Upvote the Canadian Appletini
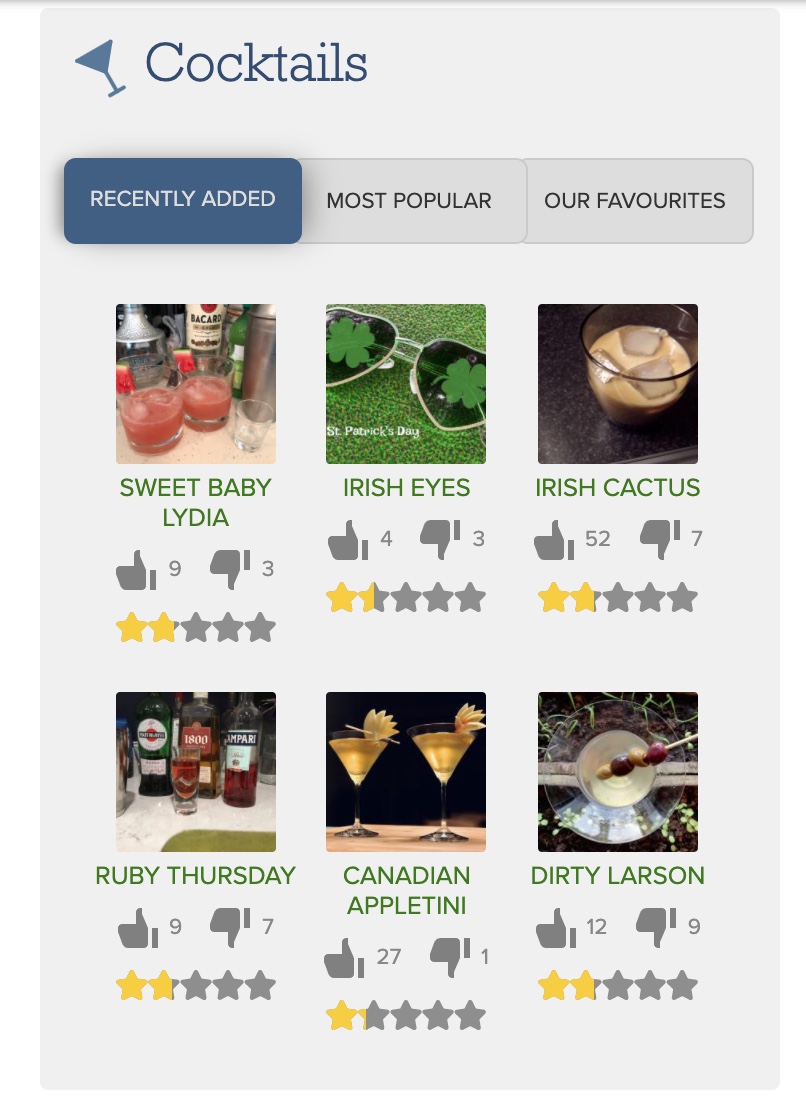The width and height of the screenshot is (806, 1120). point(345,959)
